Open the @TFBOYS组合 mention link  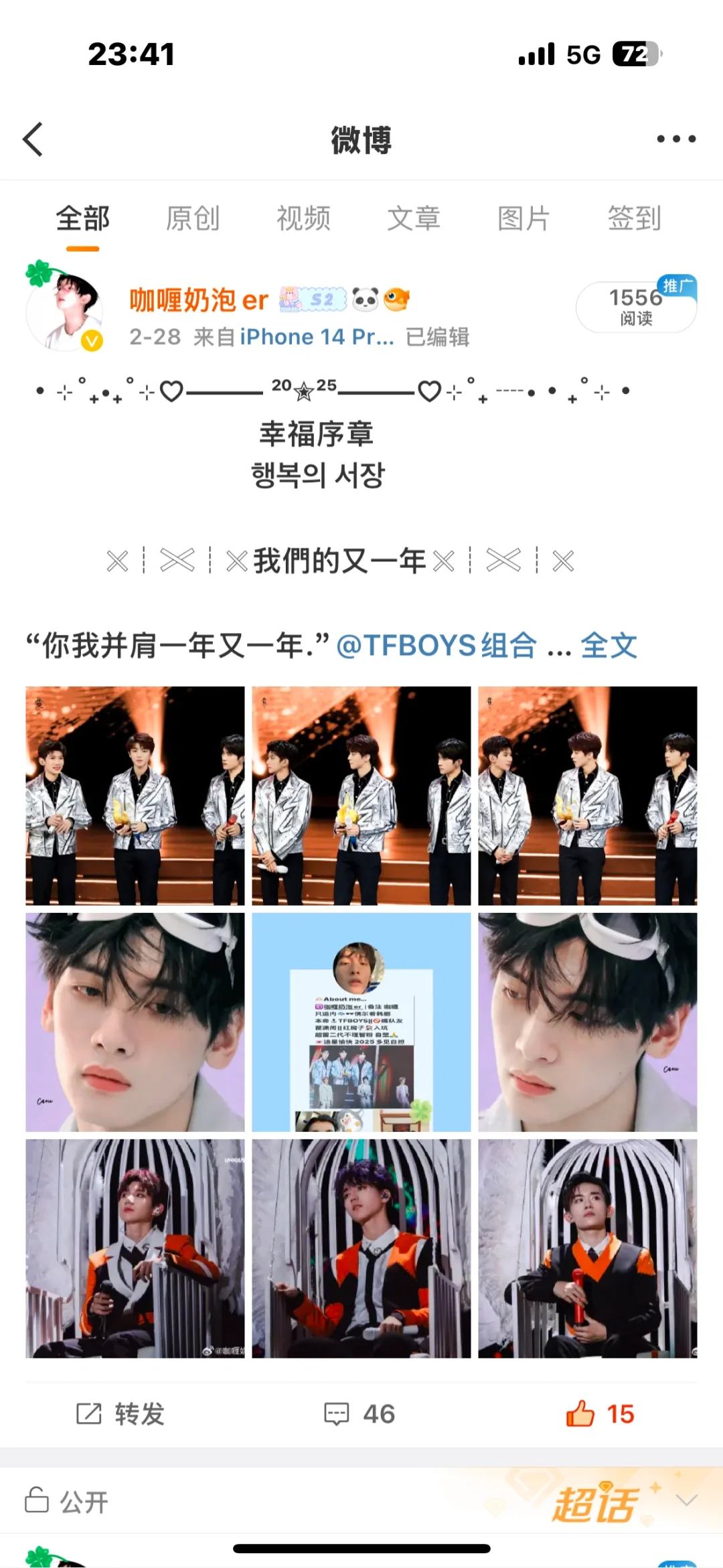click(436, 646)
